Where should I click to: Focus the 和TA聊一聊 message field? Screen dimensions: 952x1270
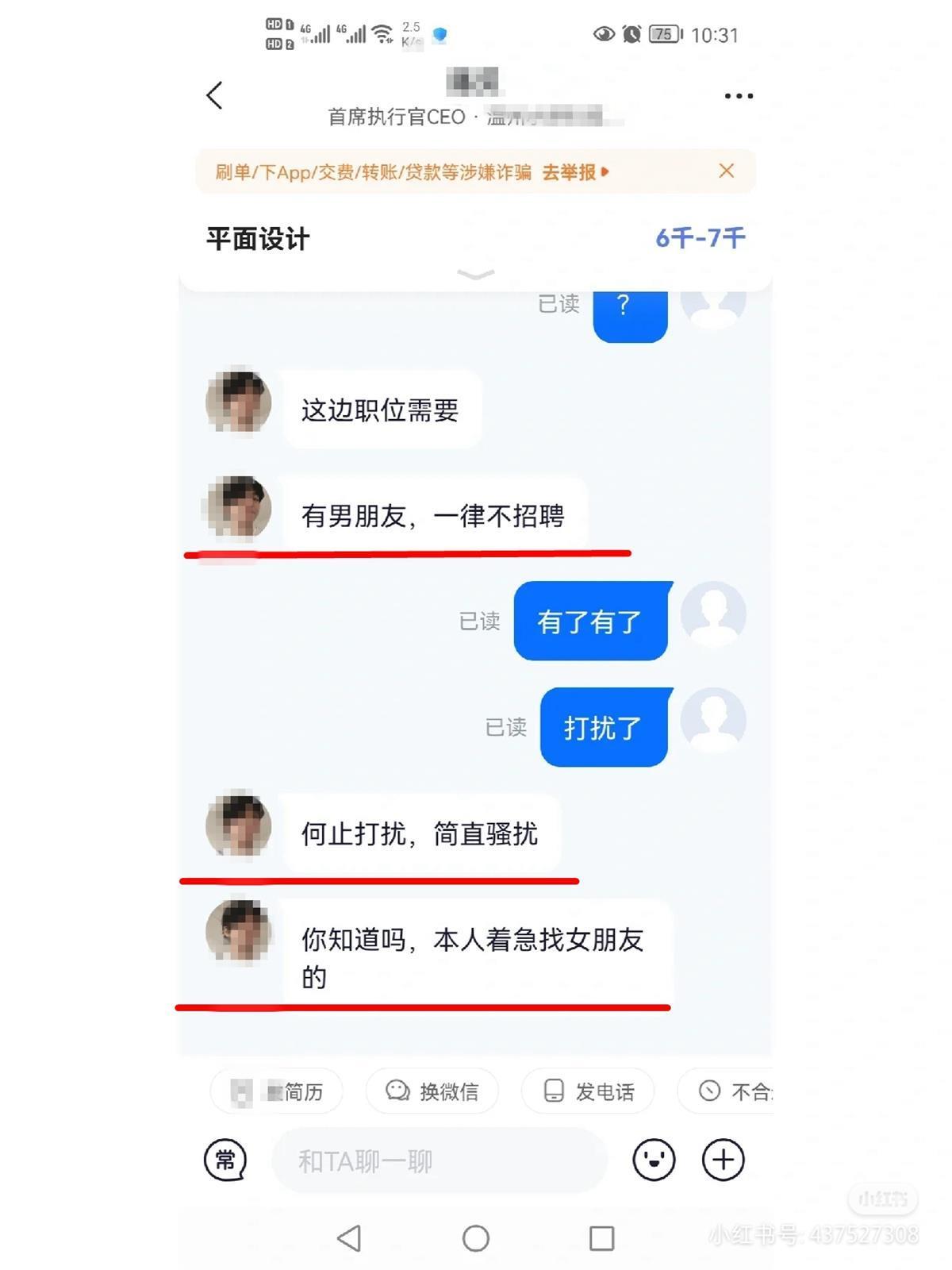click(439, 1160)
